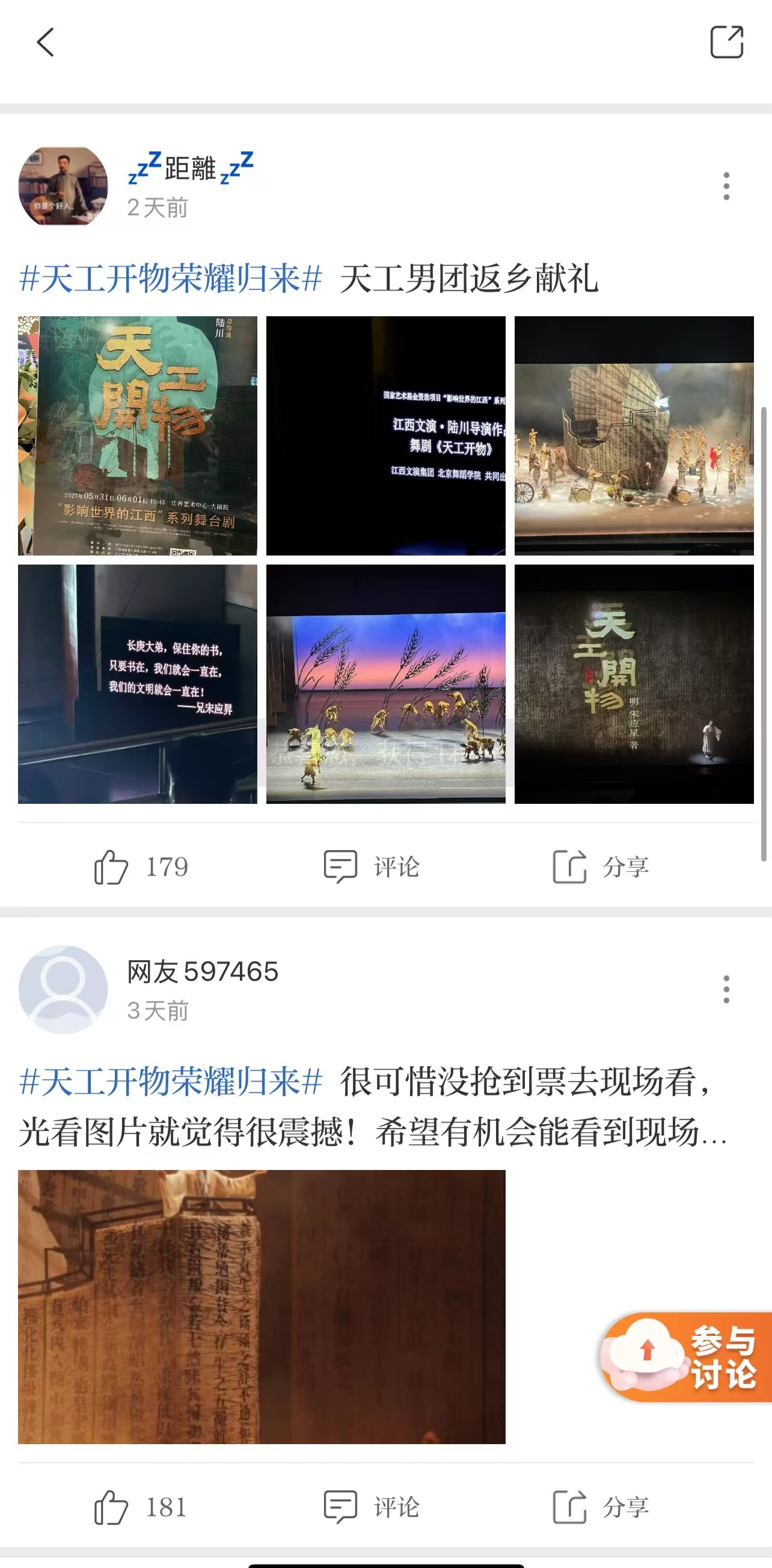Comment on 距離's post

372,867
